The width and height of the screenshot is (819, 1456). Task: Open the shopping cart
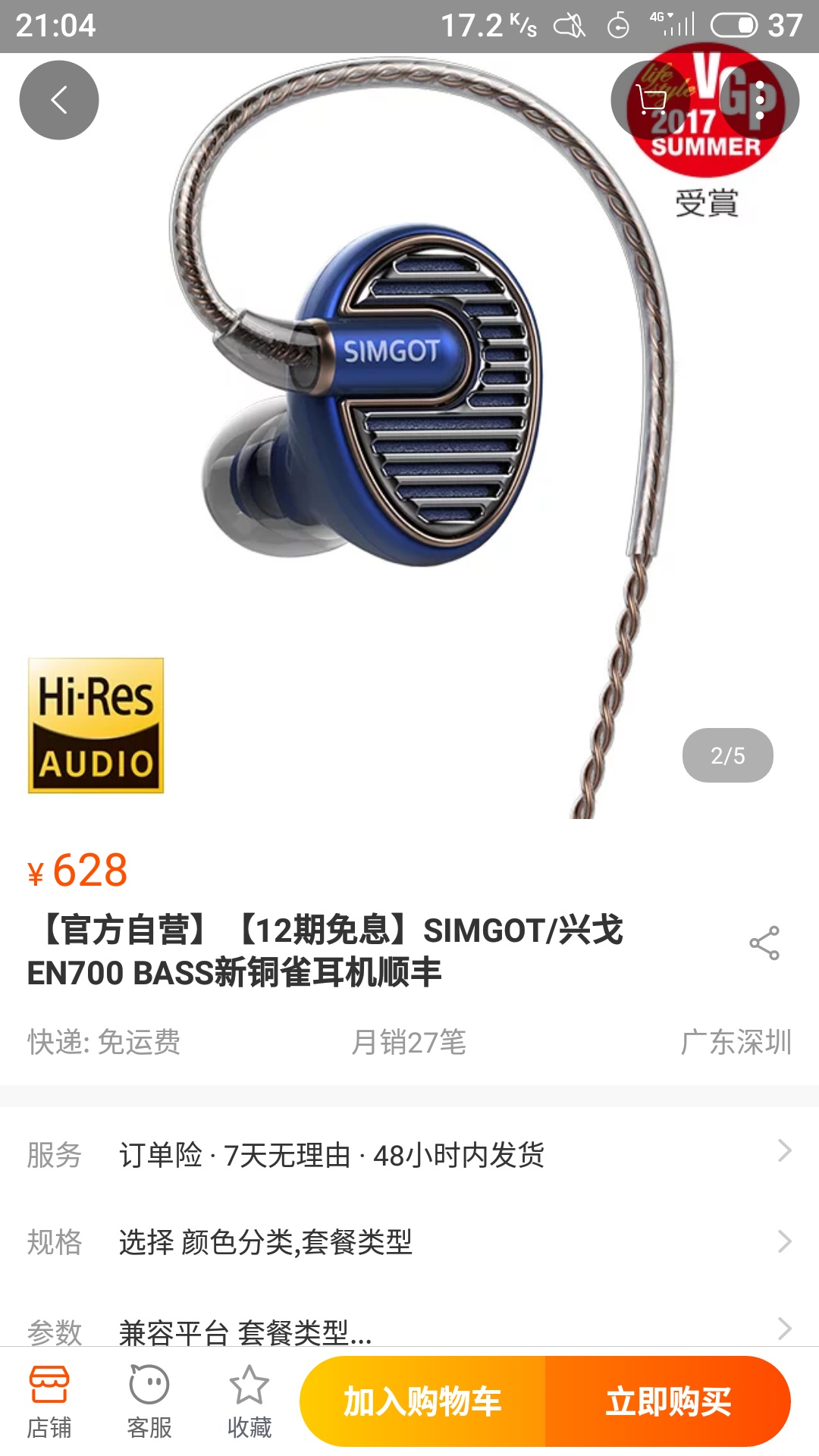click(651, 100)
